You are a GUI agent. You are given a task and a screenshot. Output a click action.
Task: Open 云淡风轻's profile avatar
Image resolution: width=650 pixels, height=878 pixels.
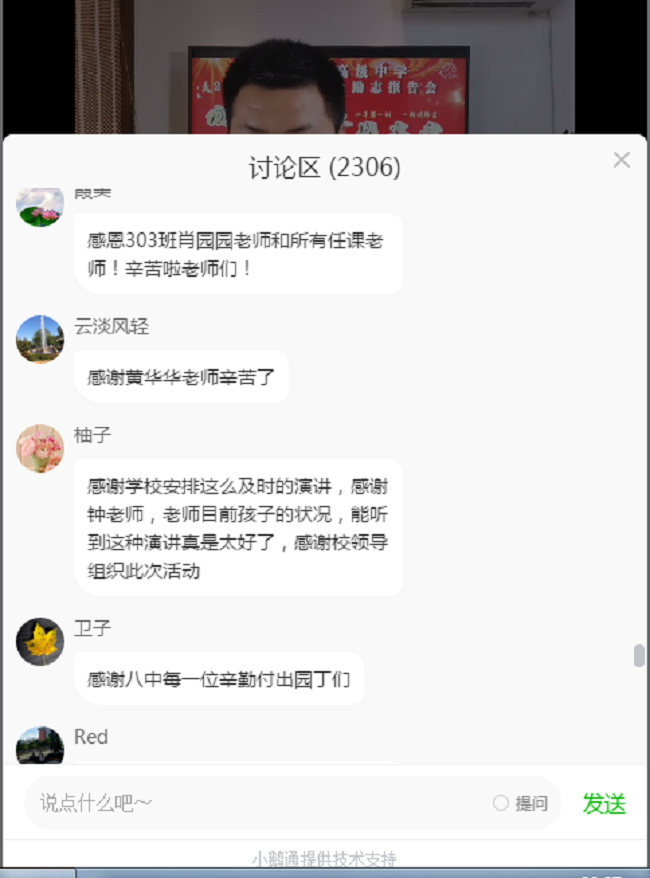pos(40,339)
